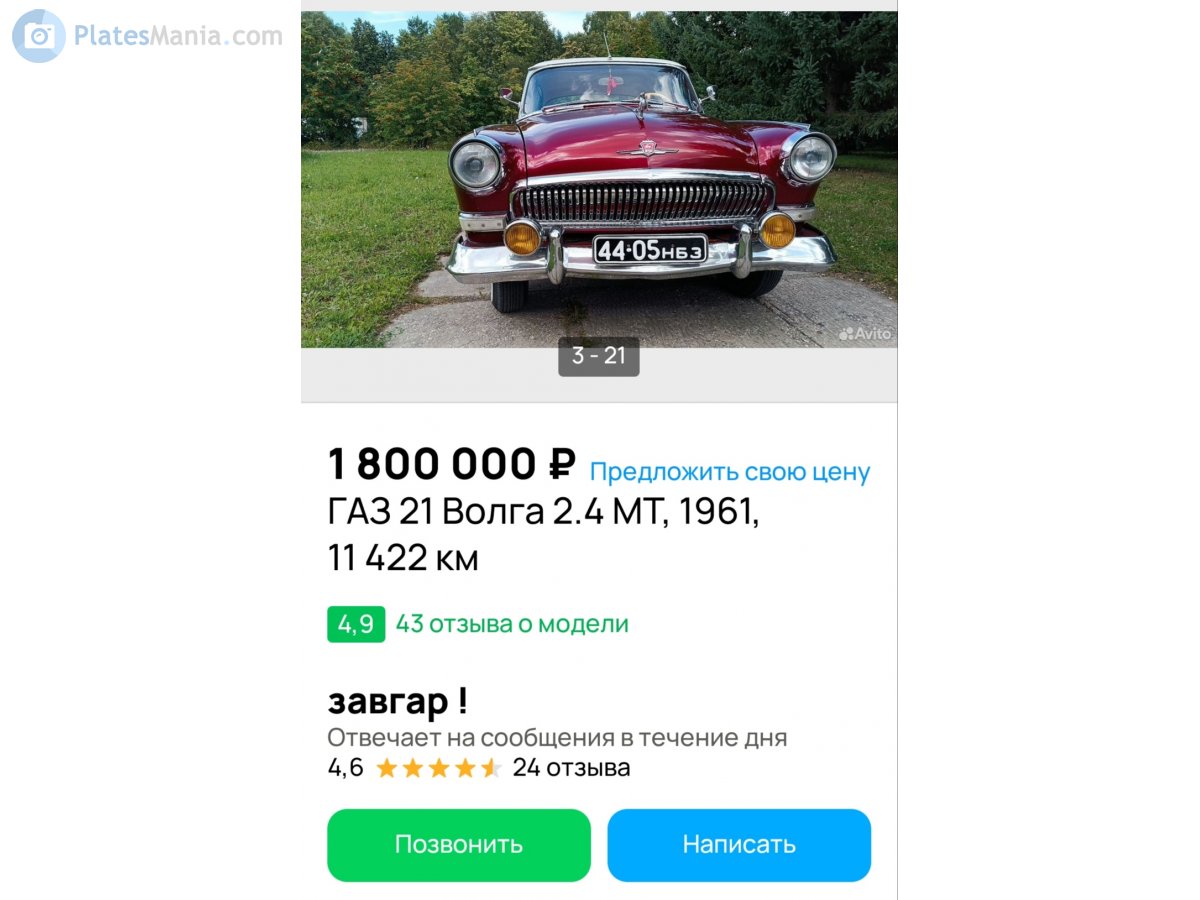Open the завгар ! seller profile
Image resolution: width=1200 pixels, height=900 pixels.
pyautogui.click(x=397, y=701)
